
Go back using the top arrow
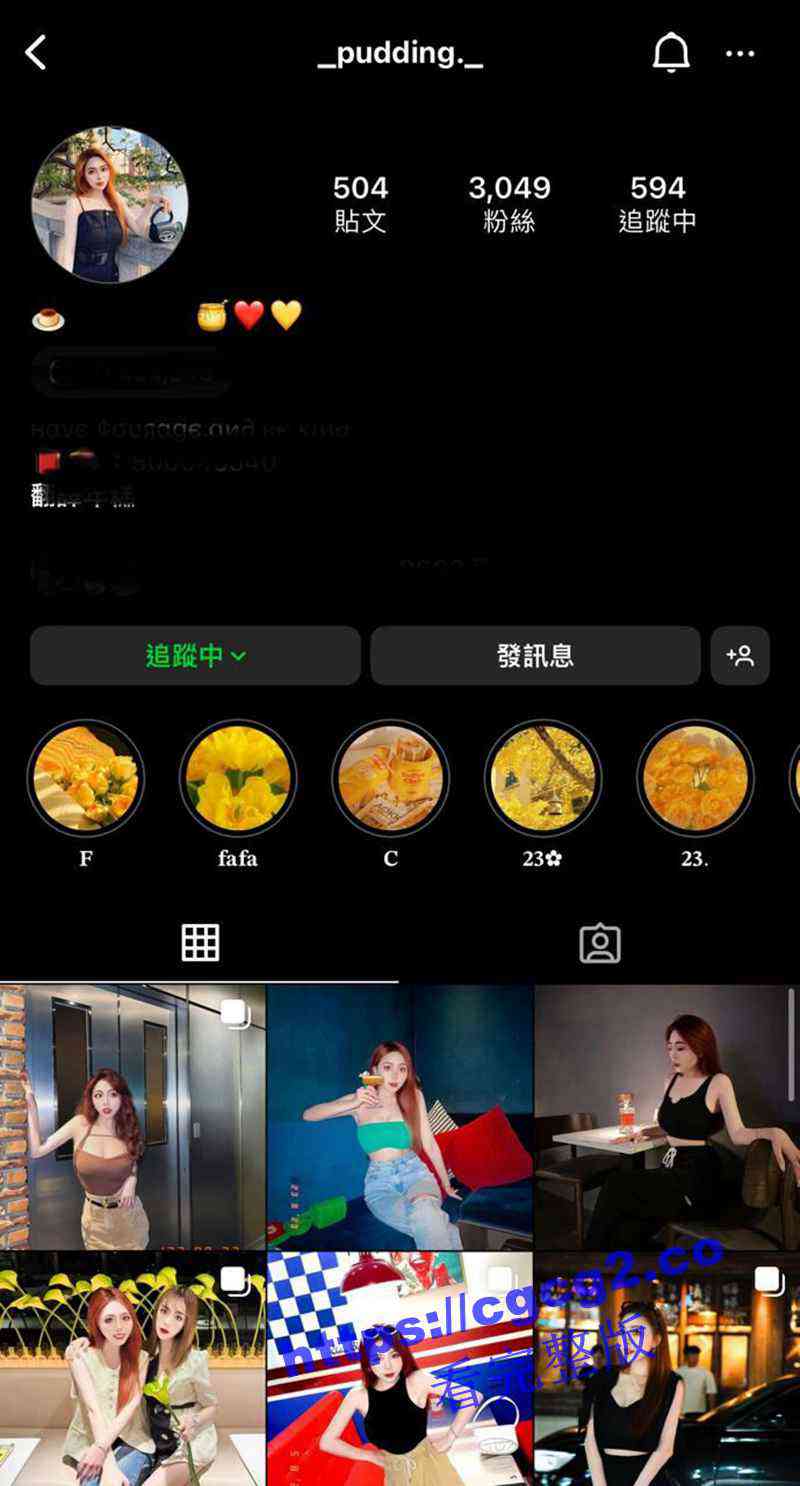click(x=36, y=53)
